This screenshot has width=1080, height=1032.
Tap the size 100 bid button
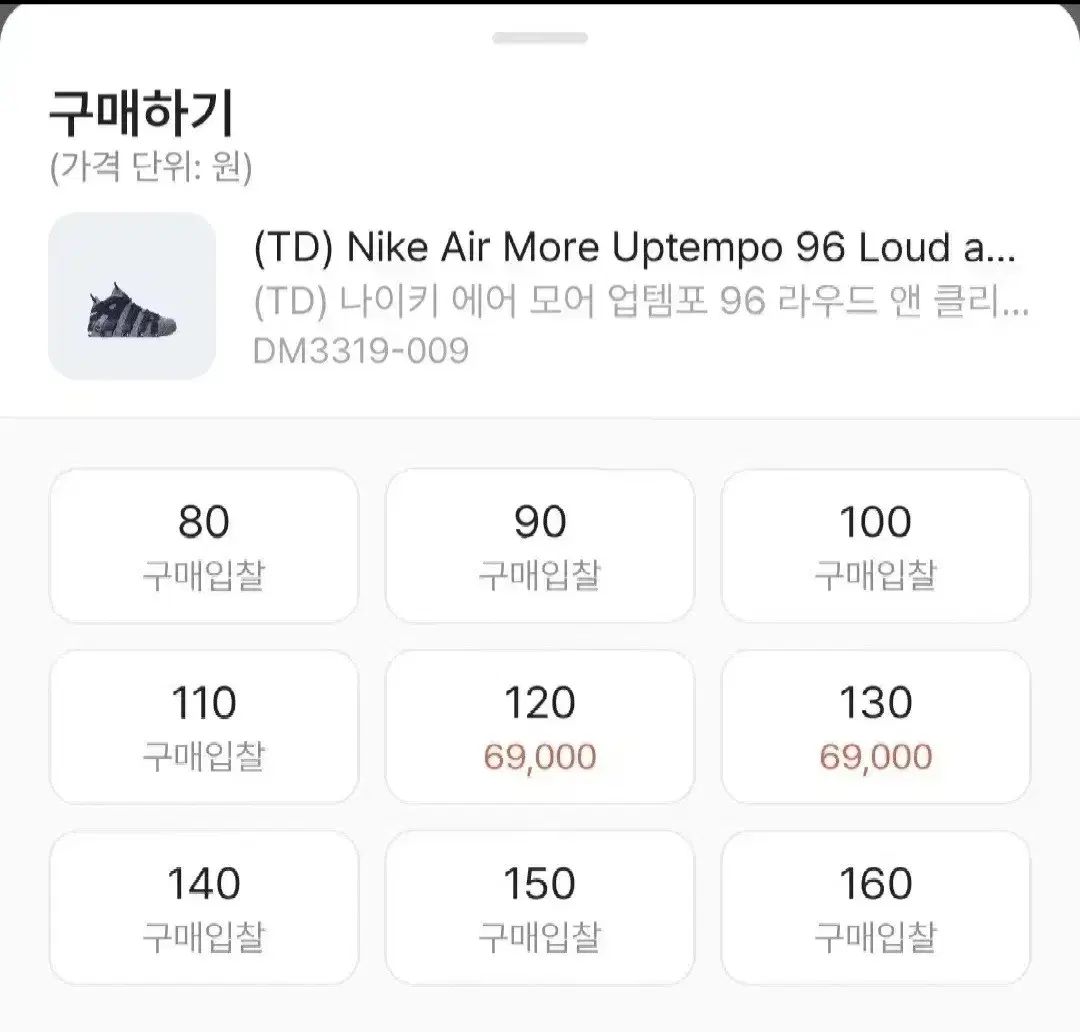pyautogui.click(x=876, y=546)
